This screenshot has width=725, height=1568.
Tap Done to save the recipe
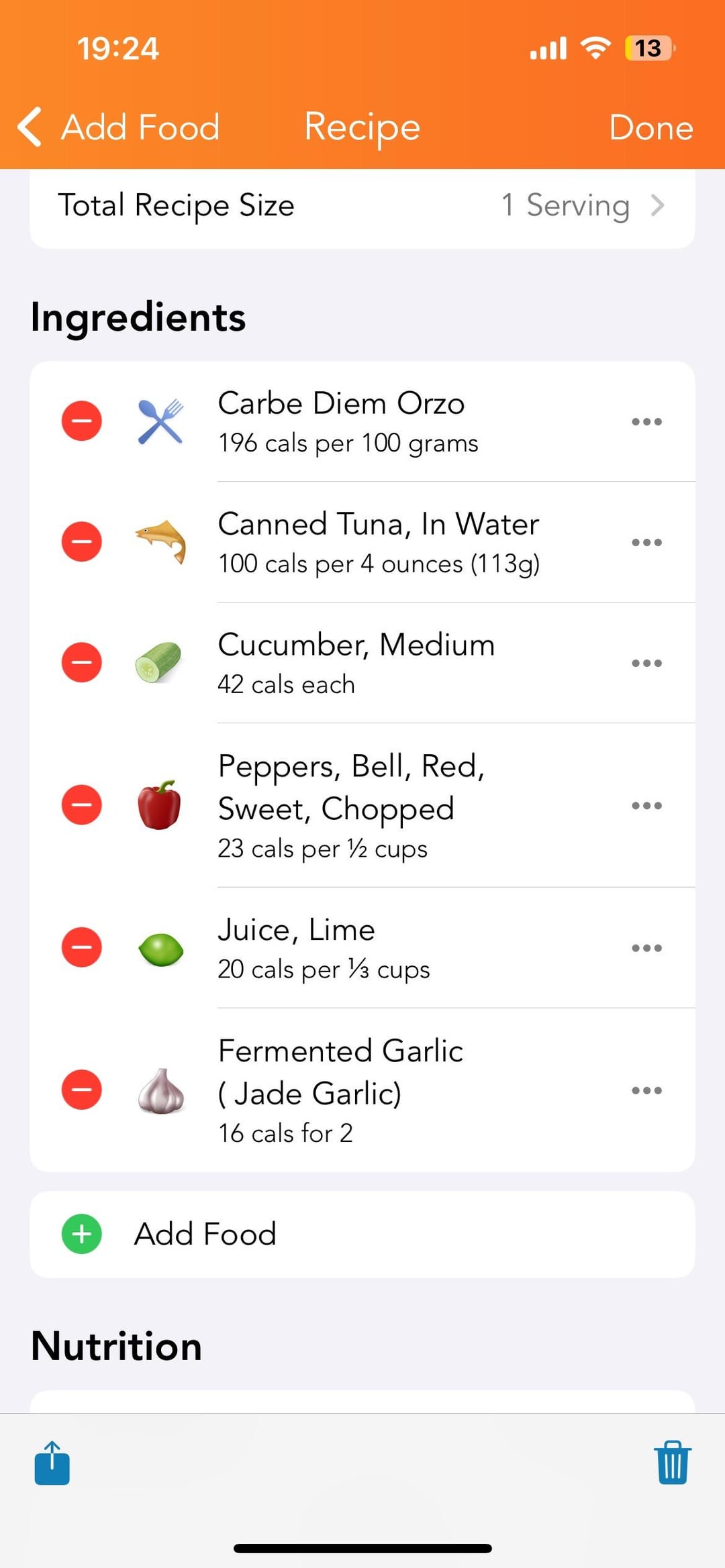tap(650, 127)
